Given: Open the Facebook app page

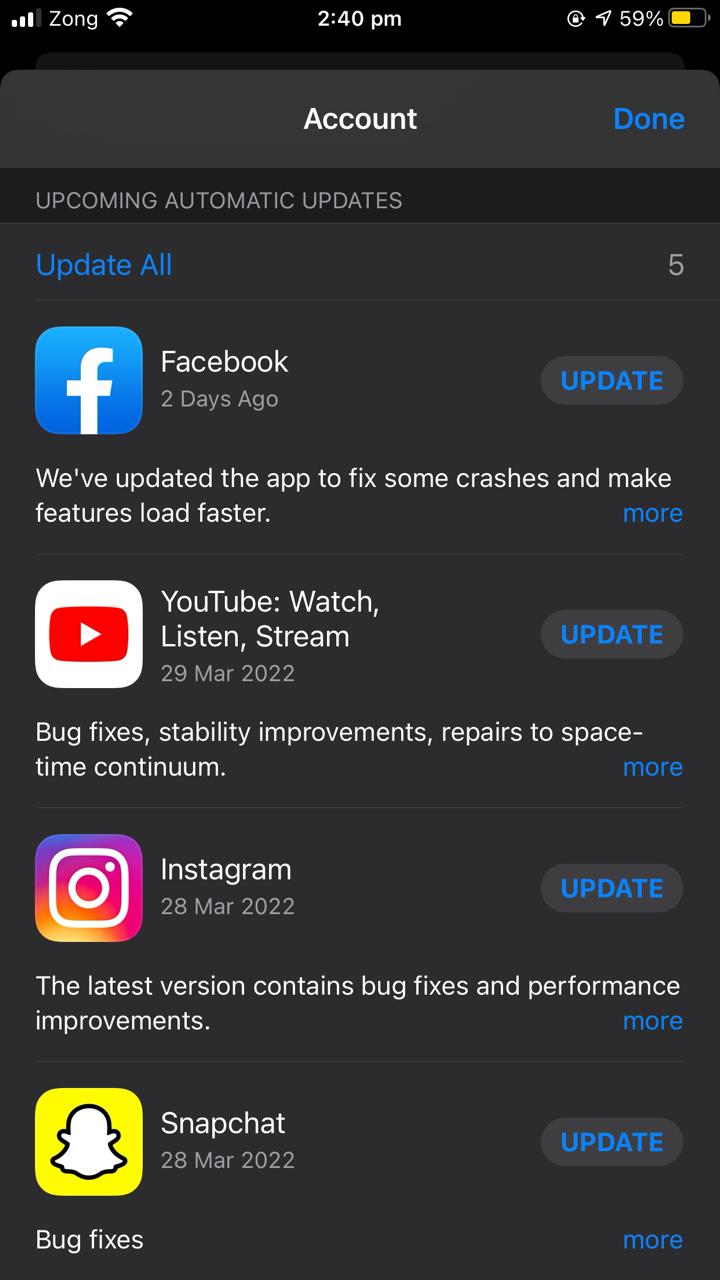Looking at the screenshot, I should 89,380.
